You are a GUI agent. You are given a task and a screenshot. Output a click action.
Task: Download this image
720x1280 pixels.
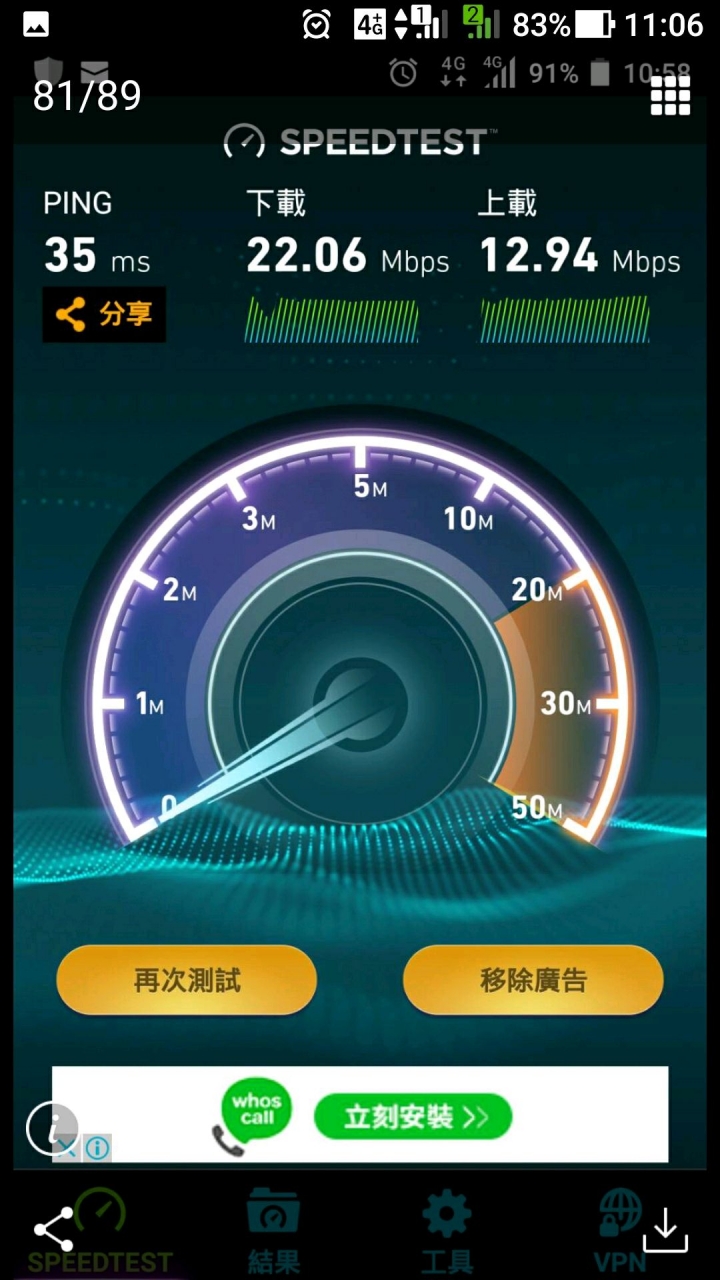point(666,1230)
